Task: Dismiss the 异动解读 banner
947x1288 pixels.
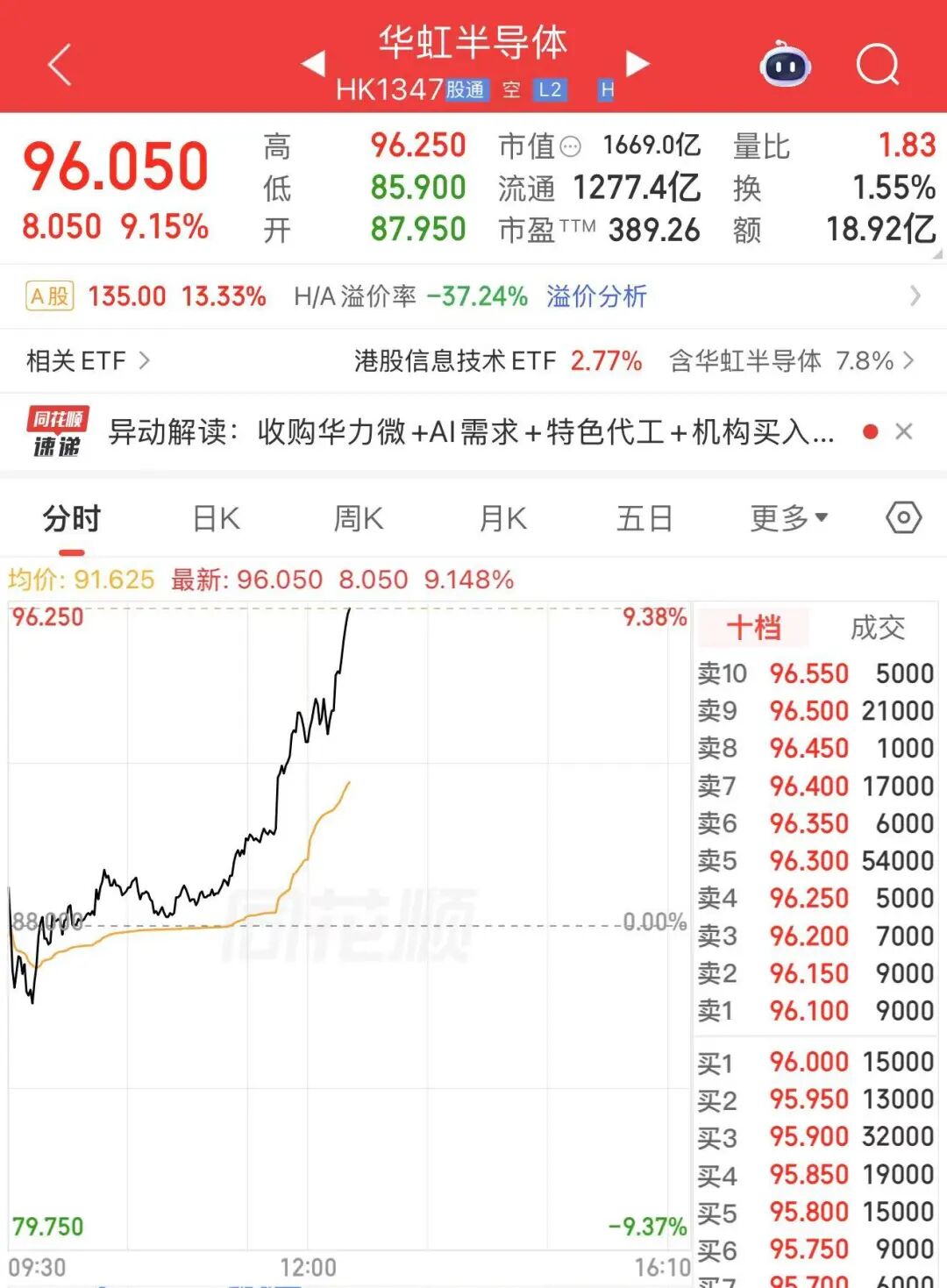Action: [x=904, y=431]
